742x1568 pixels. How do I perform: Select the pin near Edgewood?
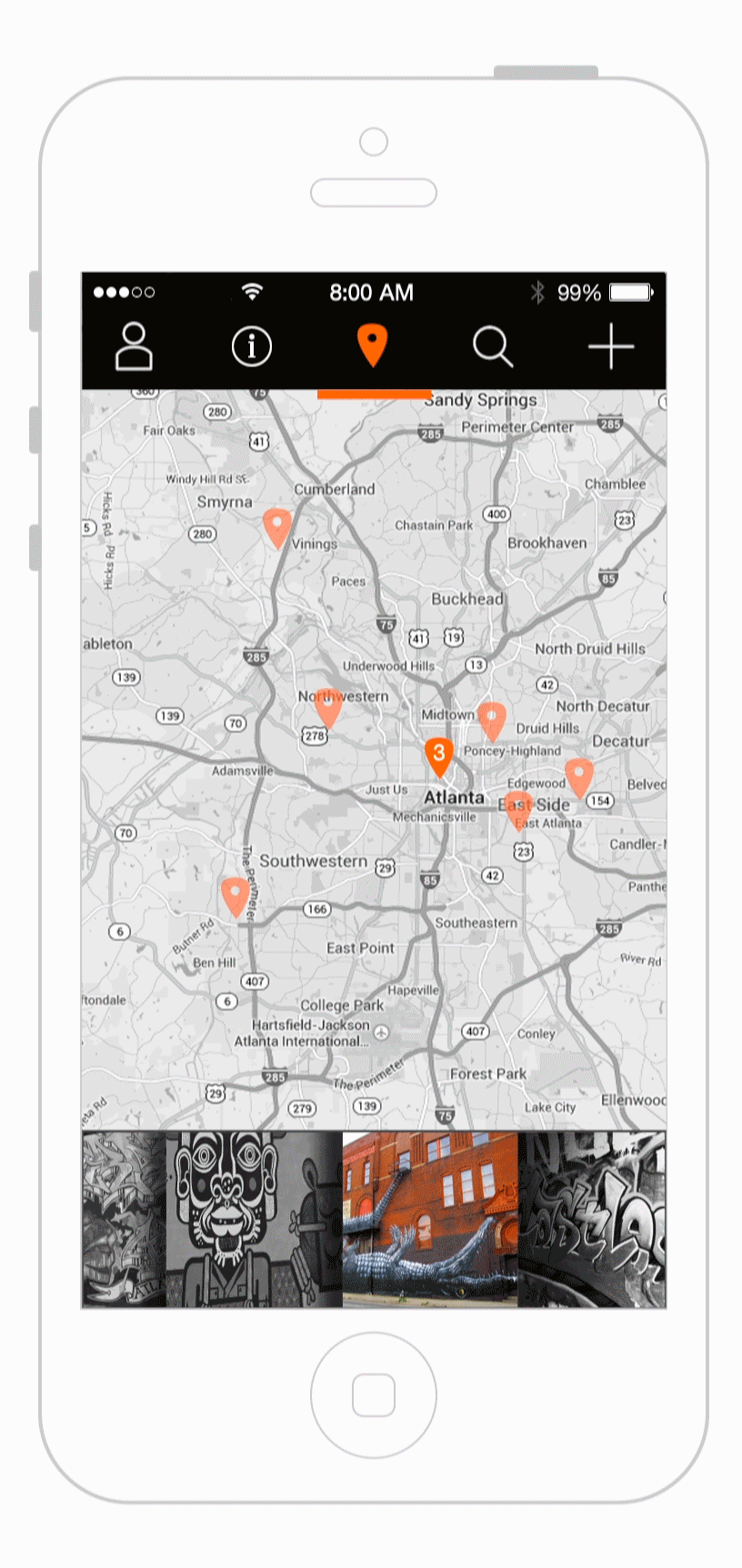578,776
